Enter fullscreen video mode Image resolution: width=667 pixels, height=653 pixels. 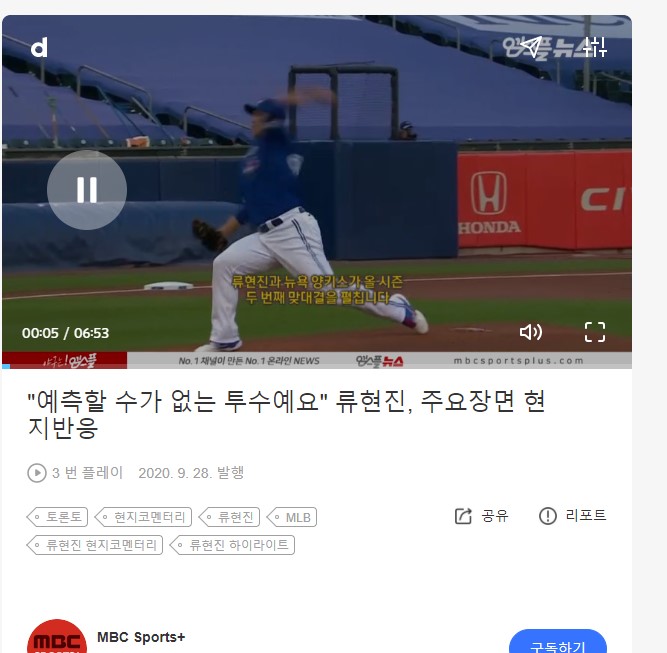coord(595,332)
